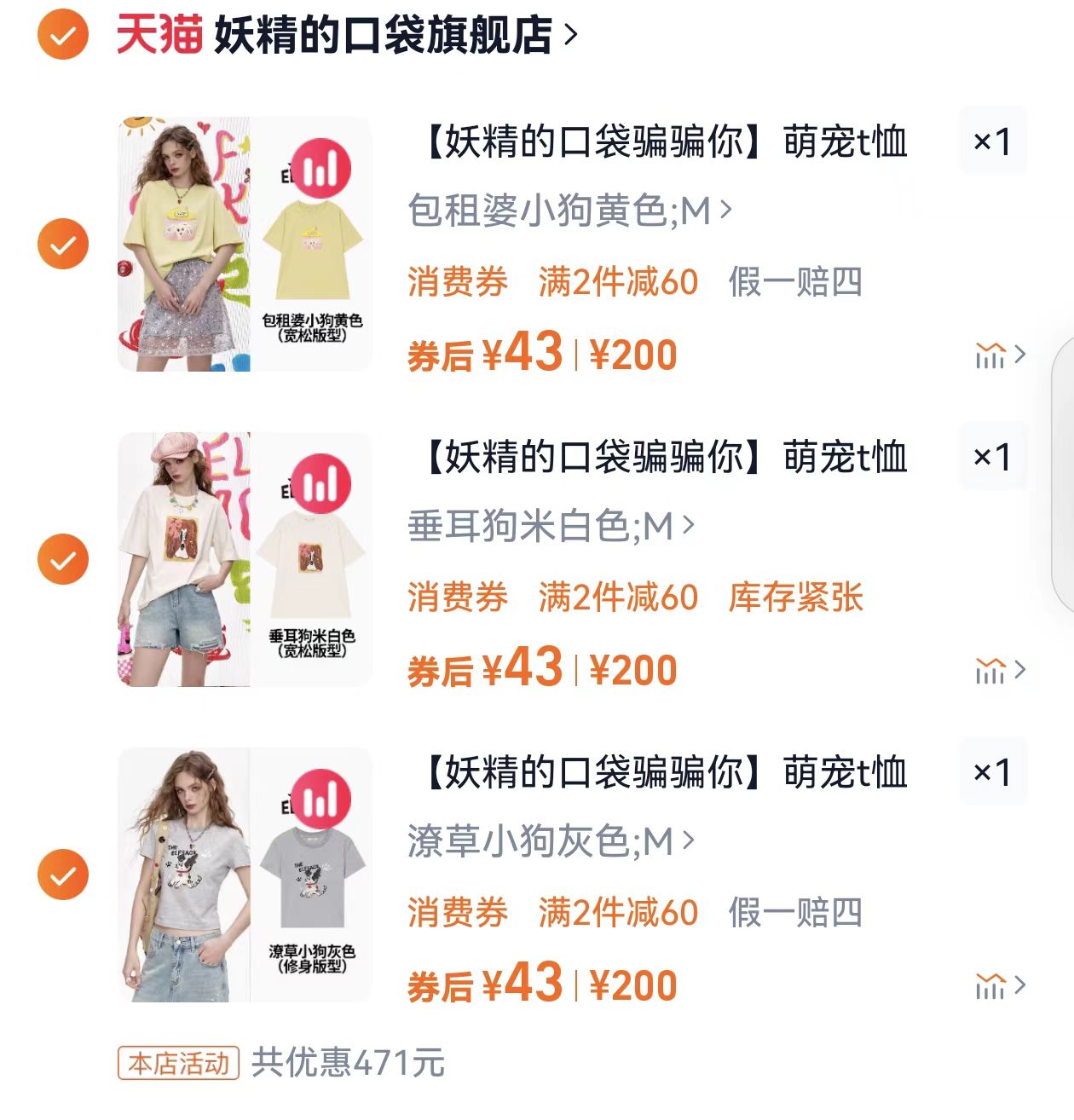Deselect the 潦草小狗灰色 t-shirt item
Viewport: 1074px width, 1120px height.
click(62, 875)
